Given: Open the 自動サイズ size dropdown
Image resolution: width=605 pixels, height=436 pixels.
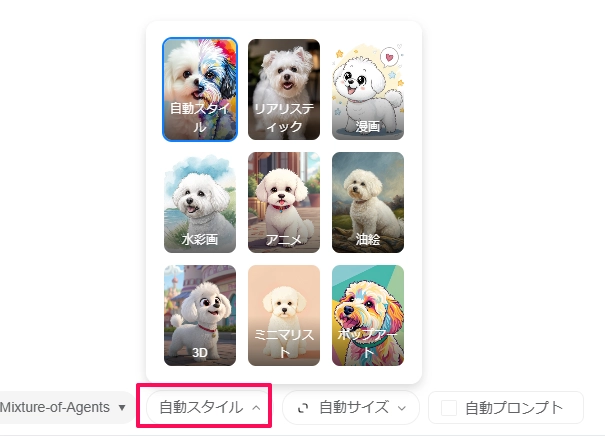Looking at the screenshot, I should click(x=351, y=407).
